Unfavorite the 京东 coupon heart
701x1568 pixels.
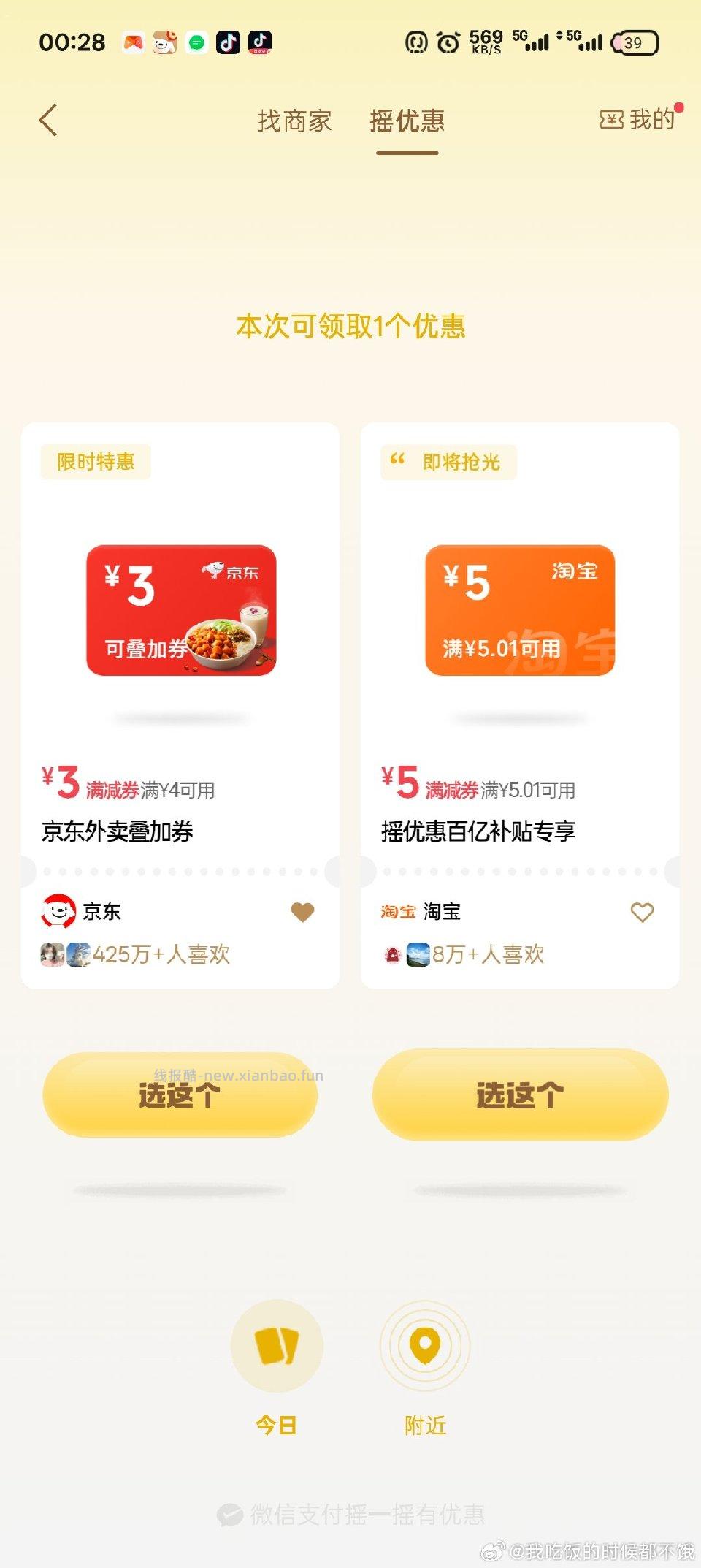tap(303, 913)
